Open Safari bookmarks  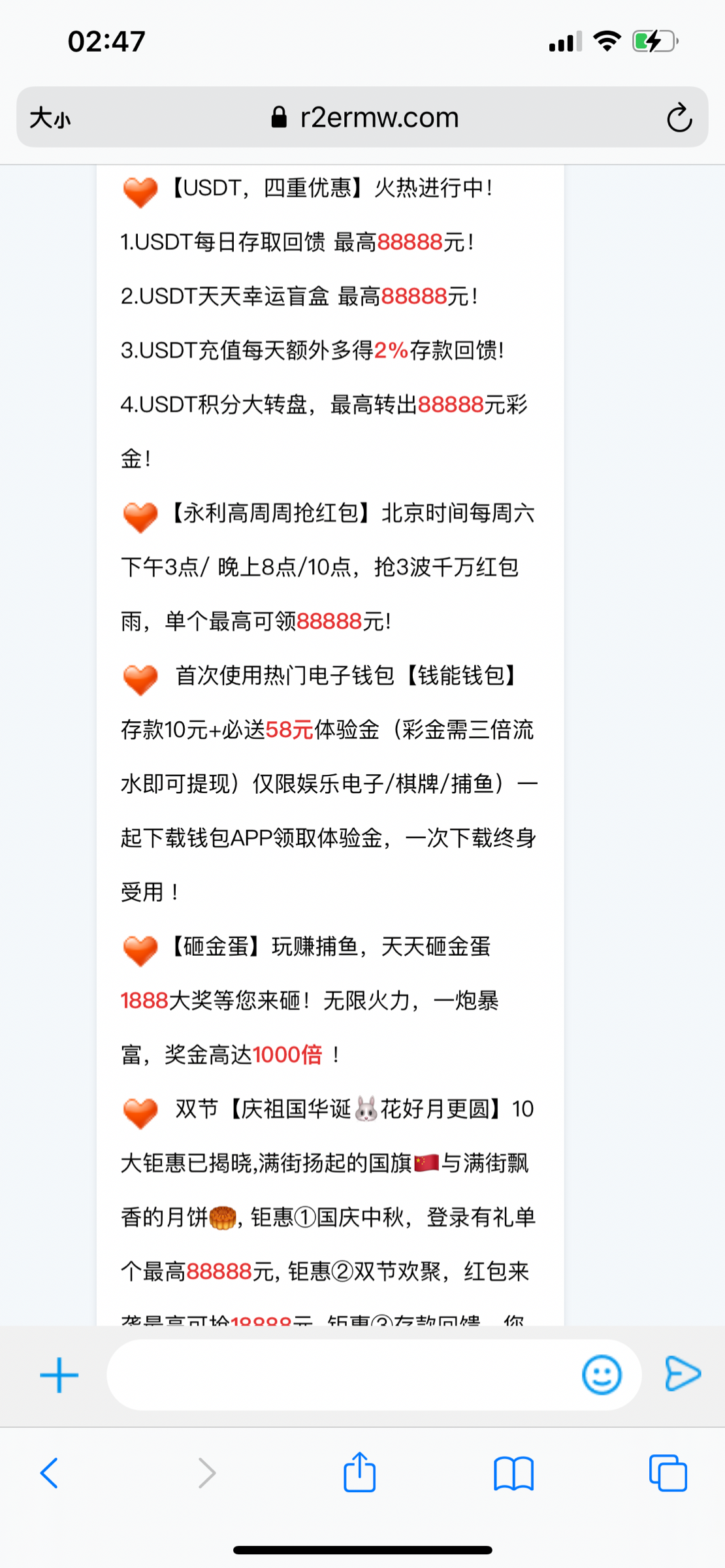pos(513,1473)
